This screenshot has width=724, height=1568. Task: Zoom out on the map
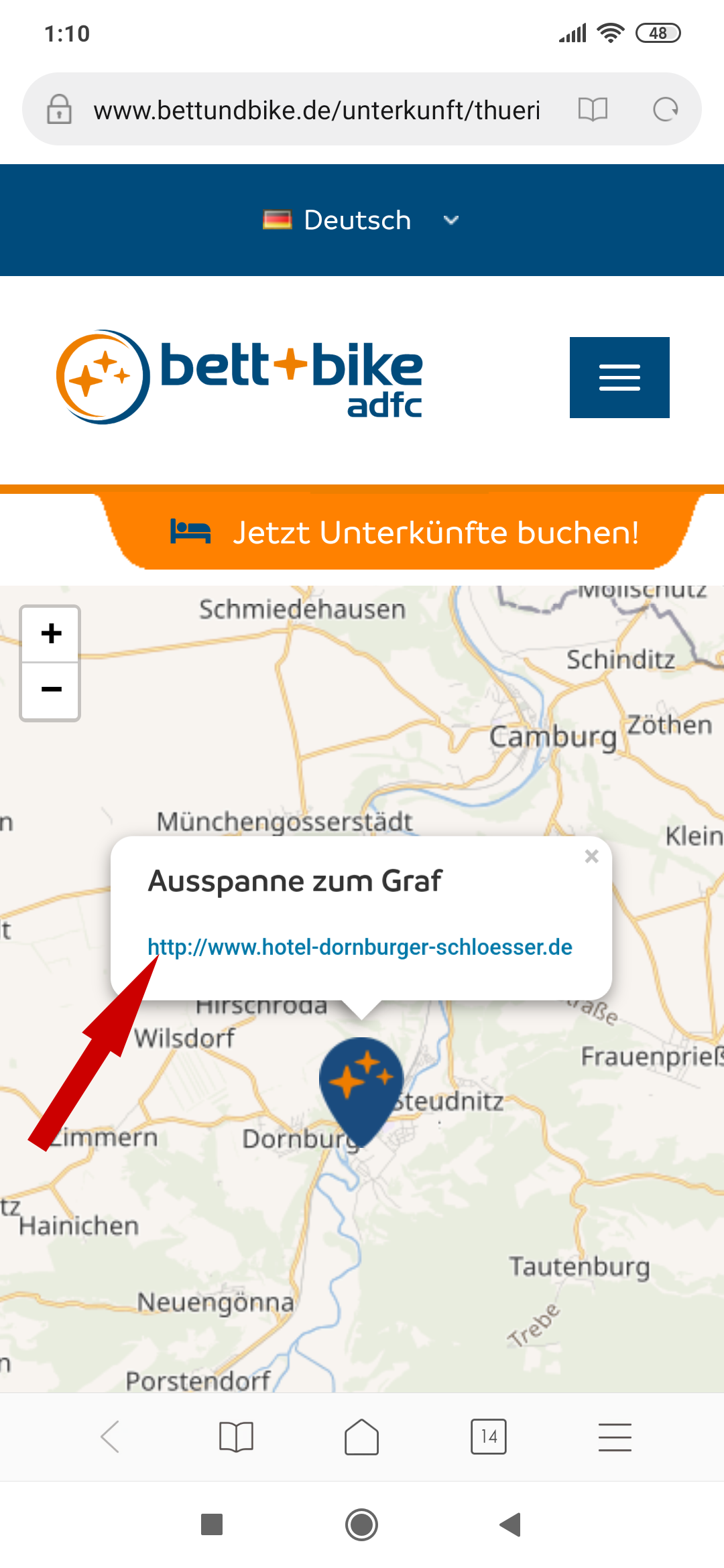(51, 690)
